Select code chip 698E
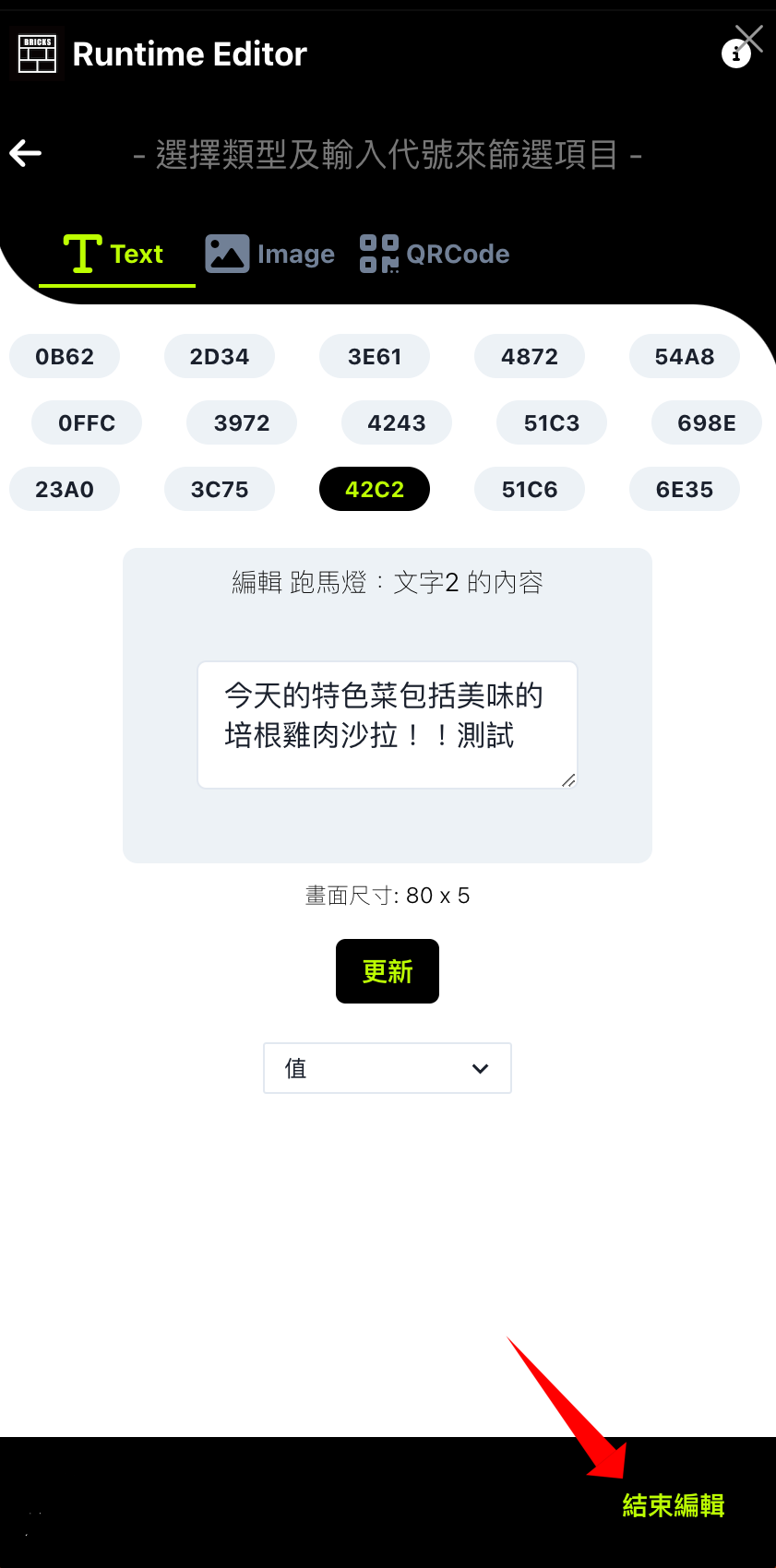Image resolution: width=776 pixels, height=1568 pixels. tap(707, 423)
